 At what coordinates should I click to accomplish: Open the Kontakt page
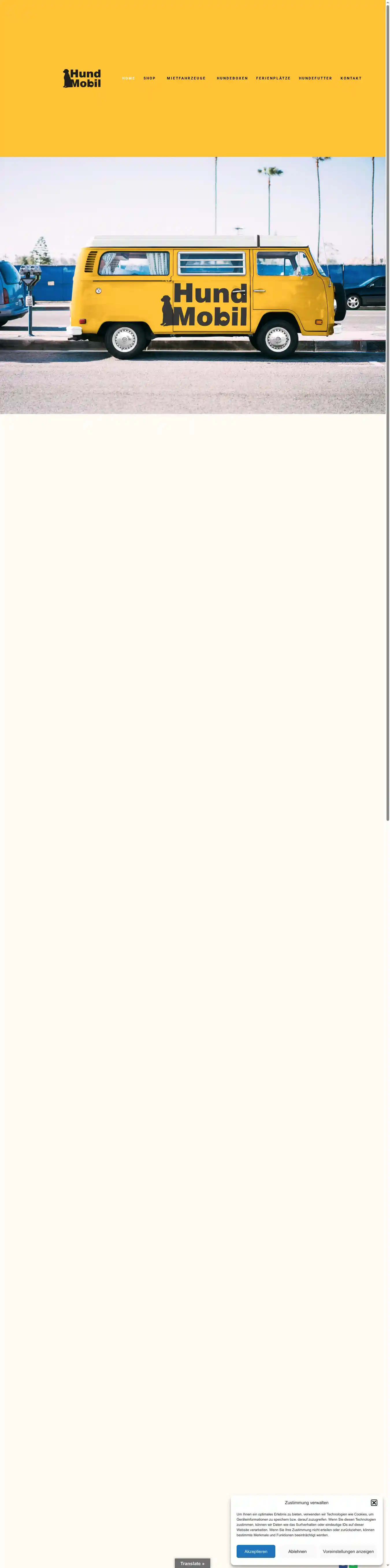coord(351,79)
